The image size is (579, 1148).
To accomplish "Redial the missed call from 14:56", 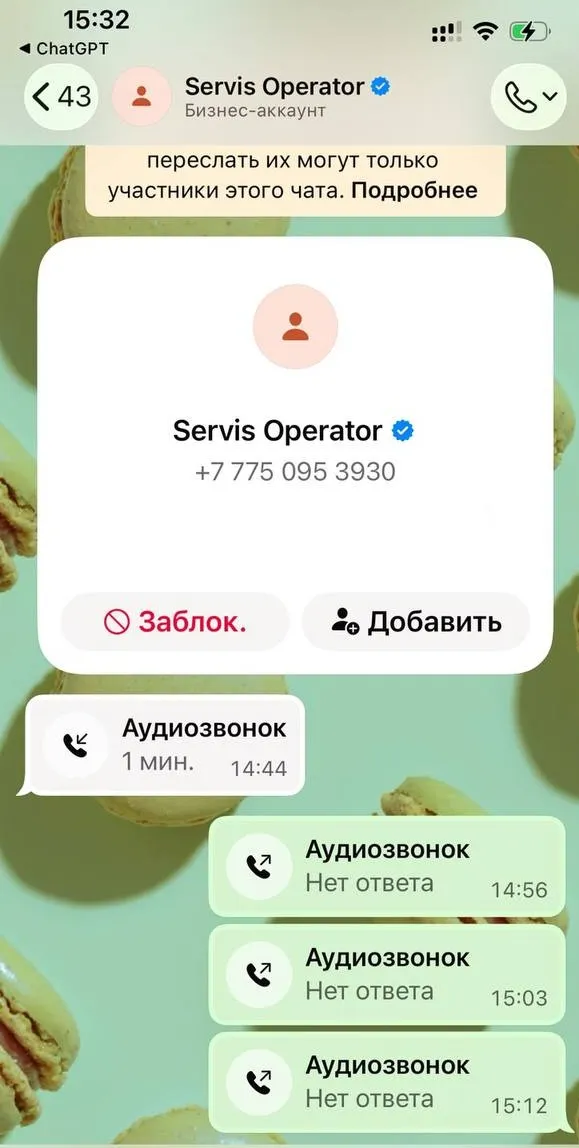I will coord(387,866).
